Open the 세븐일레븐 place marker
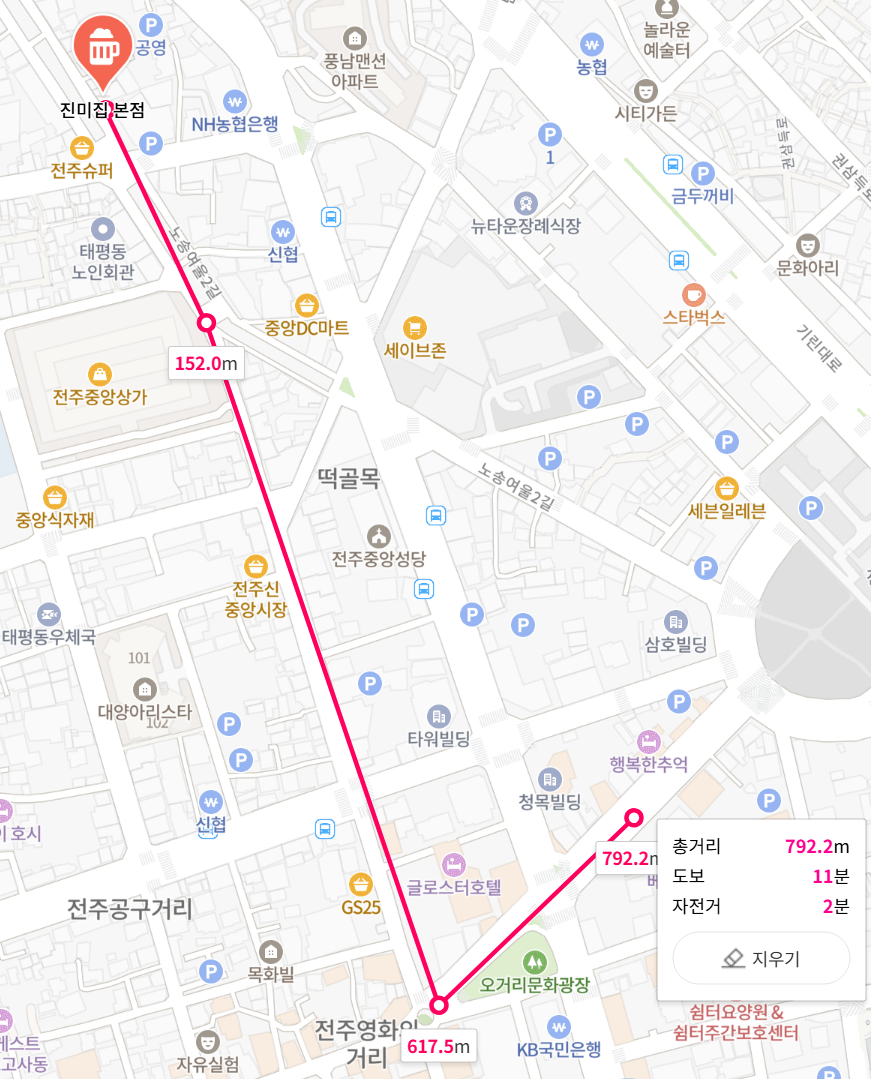This screenshot has width=871, height=1079. (x=727, y=488)
